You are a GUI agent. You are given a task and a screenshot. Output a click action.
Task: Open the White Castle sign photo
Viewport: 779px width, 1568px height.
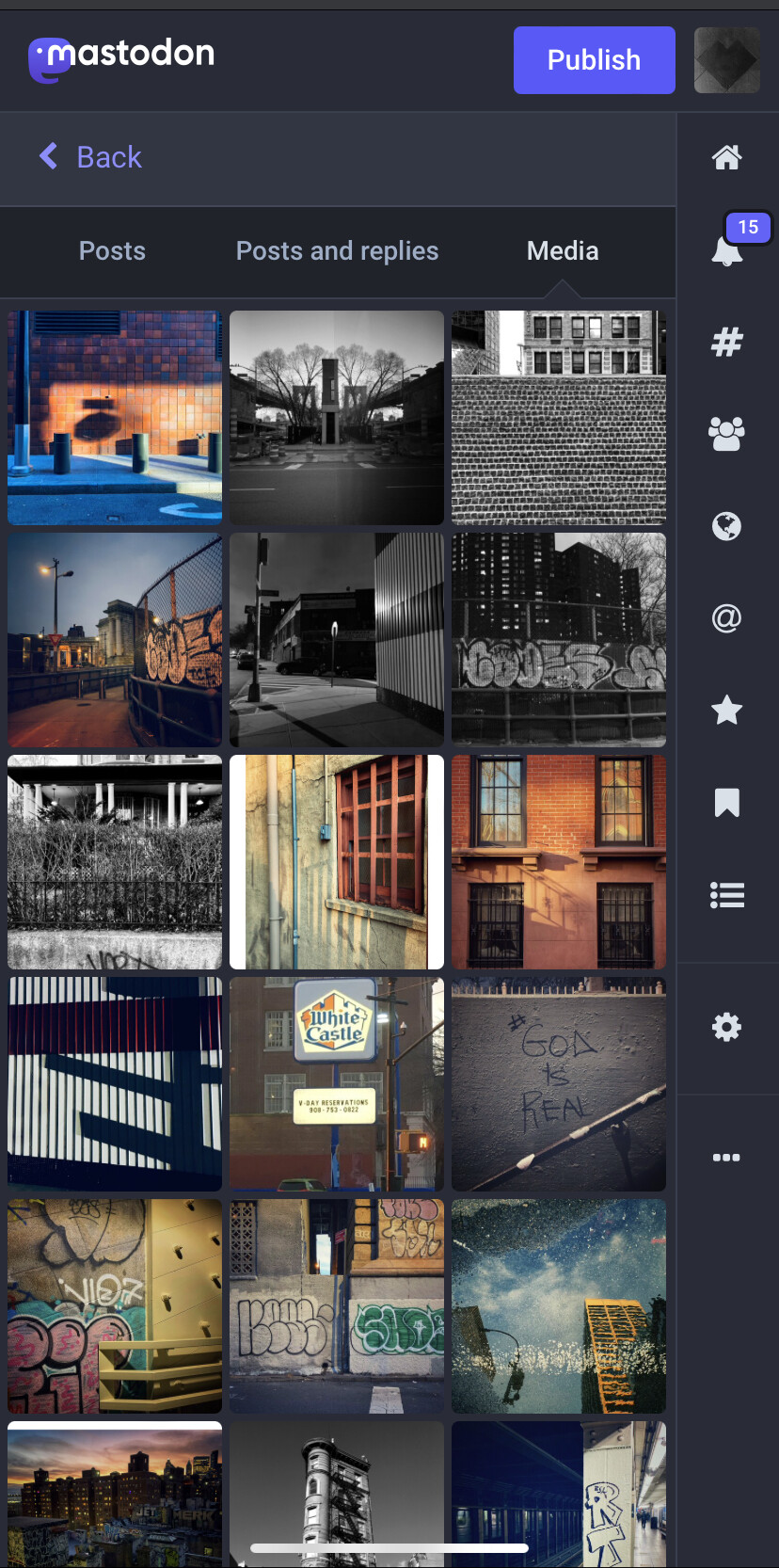tap(337, 1084)
